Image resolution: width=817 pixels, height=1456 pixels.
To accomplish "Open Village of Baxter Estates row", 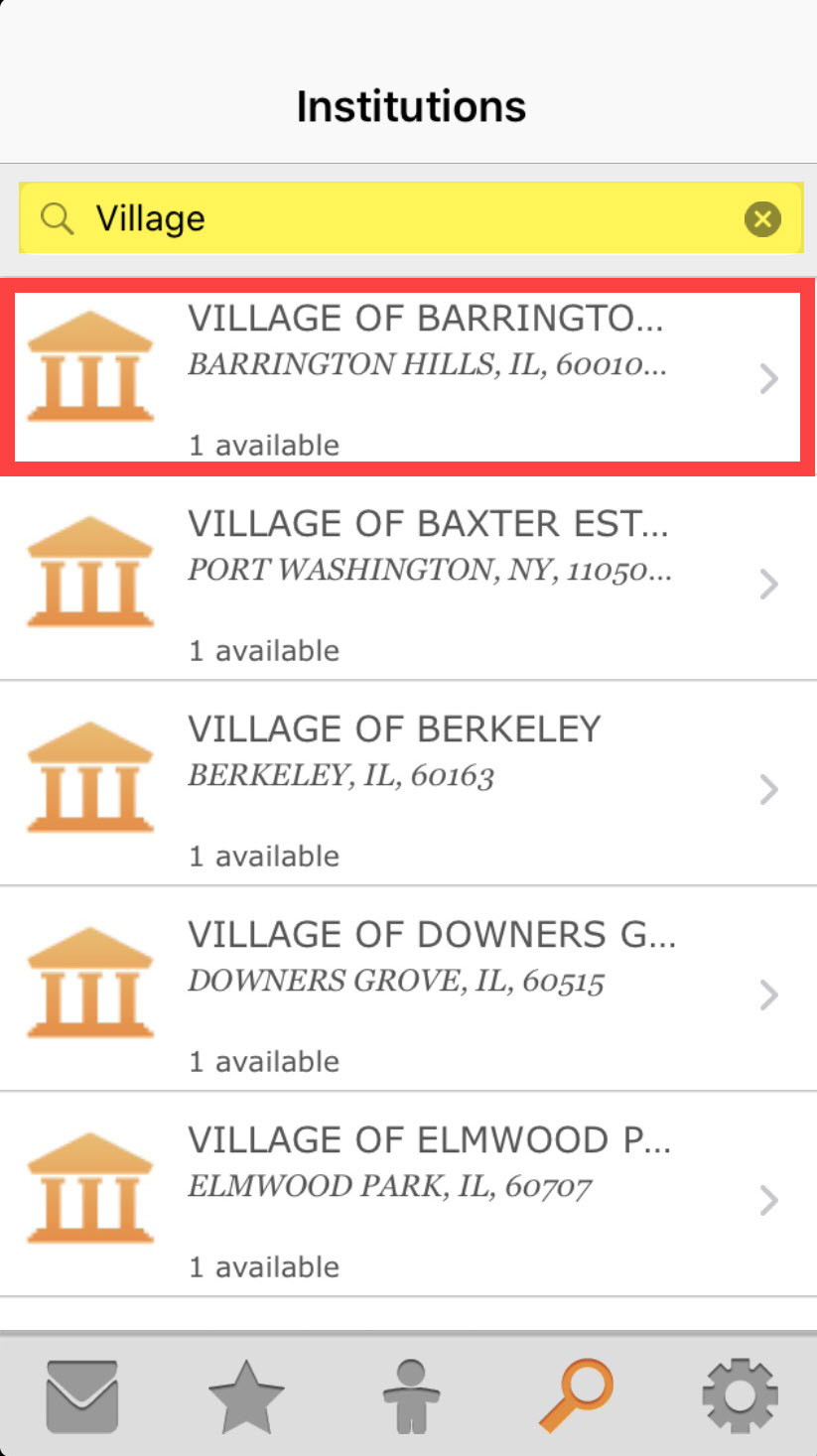I will coord(408,578).
